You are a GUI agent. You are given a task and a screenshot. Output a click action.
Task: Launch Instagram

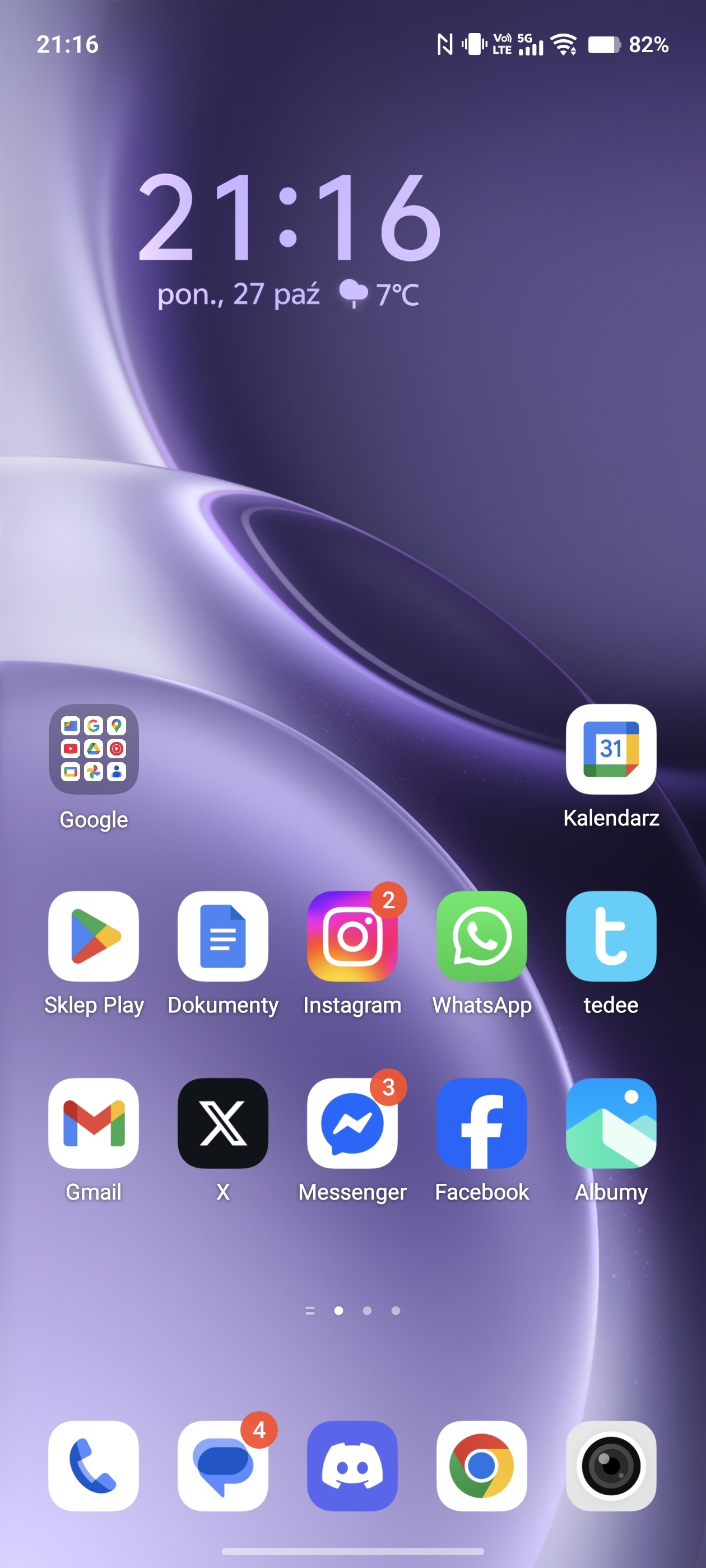tap(352, 936)
